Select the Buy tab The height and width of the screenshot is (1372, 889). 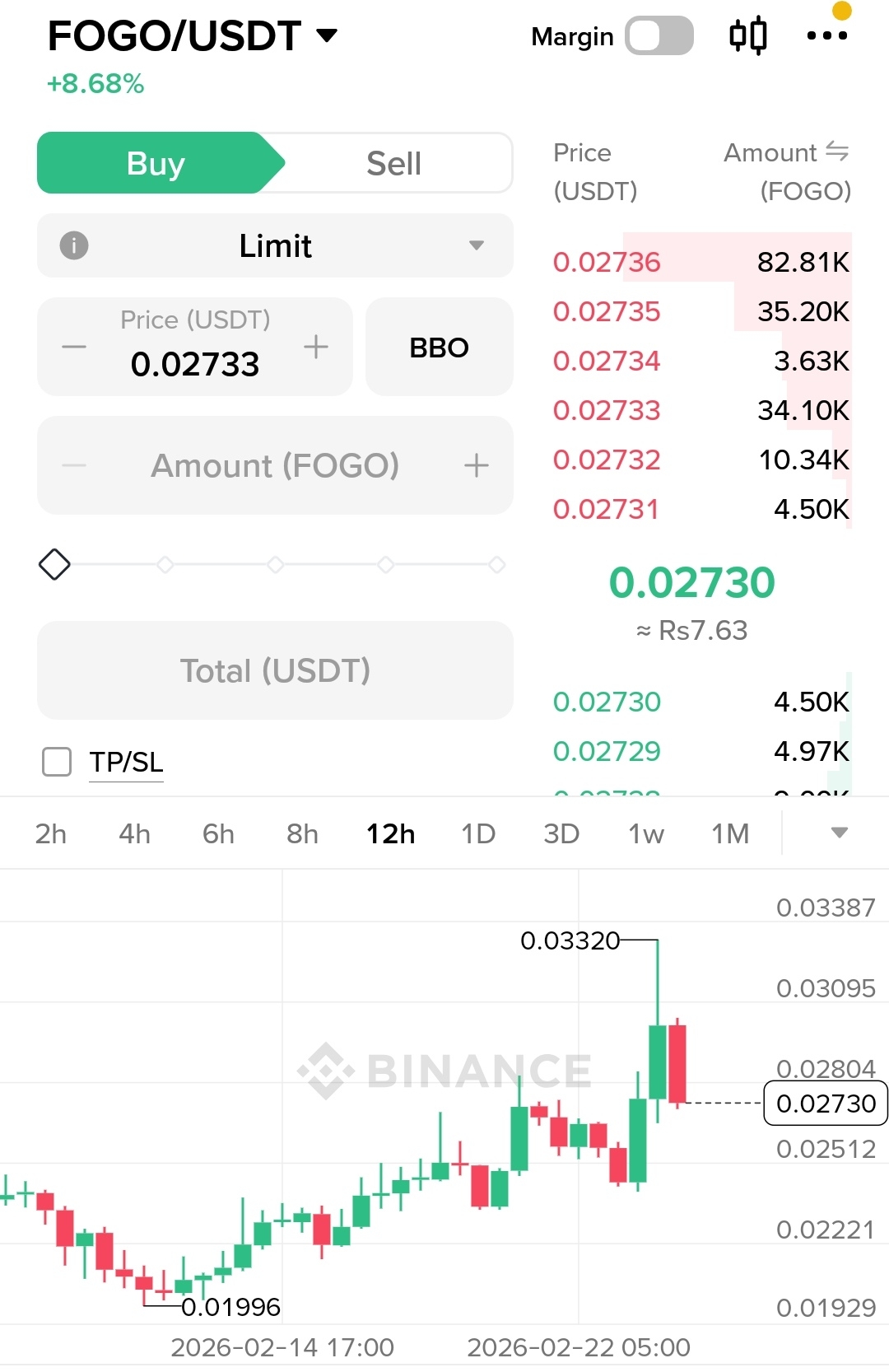(x=156, y=164)
